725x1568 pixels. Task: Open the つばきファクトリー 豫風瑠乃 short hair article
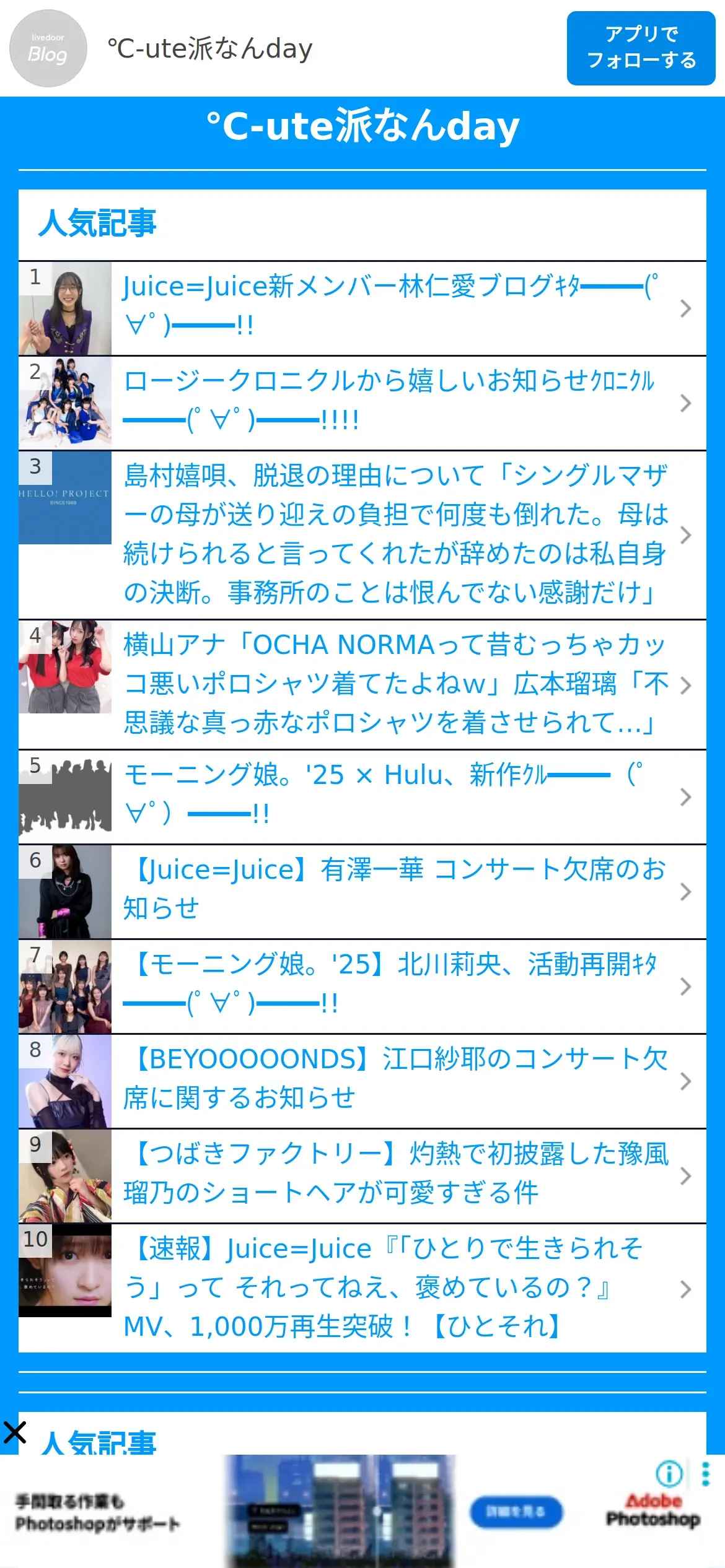click(x=390, y=1174)
